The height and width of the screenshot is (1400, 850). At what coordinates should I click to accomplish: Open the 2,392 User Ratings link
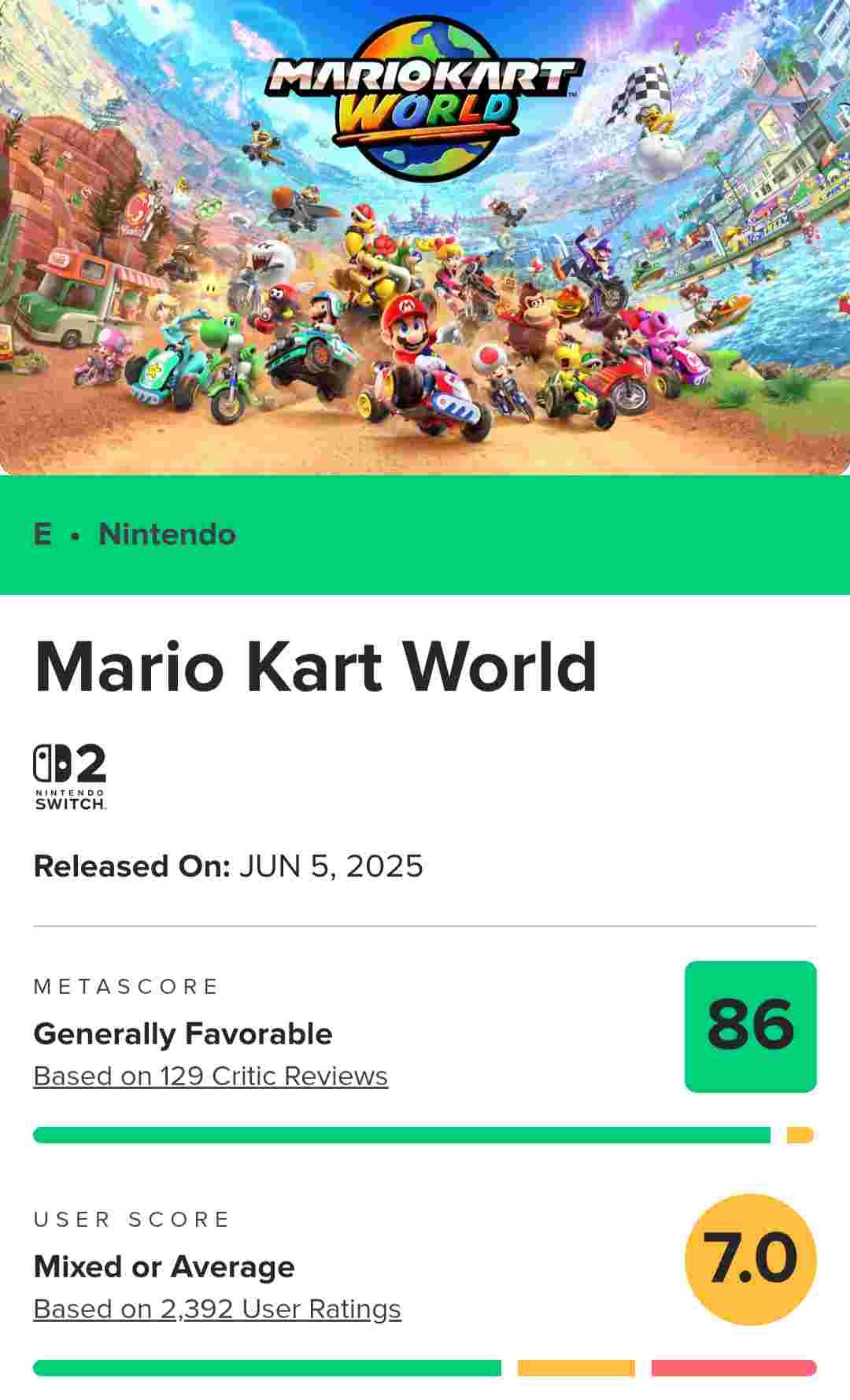(x=217, y=1309)
